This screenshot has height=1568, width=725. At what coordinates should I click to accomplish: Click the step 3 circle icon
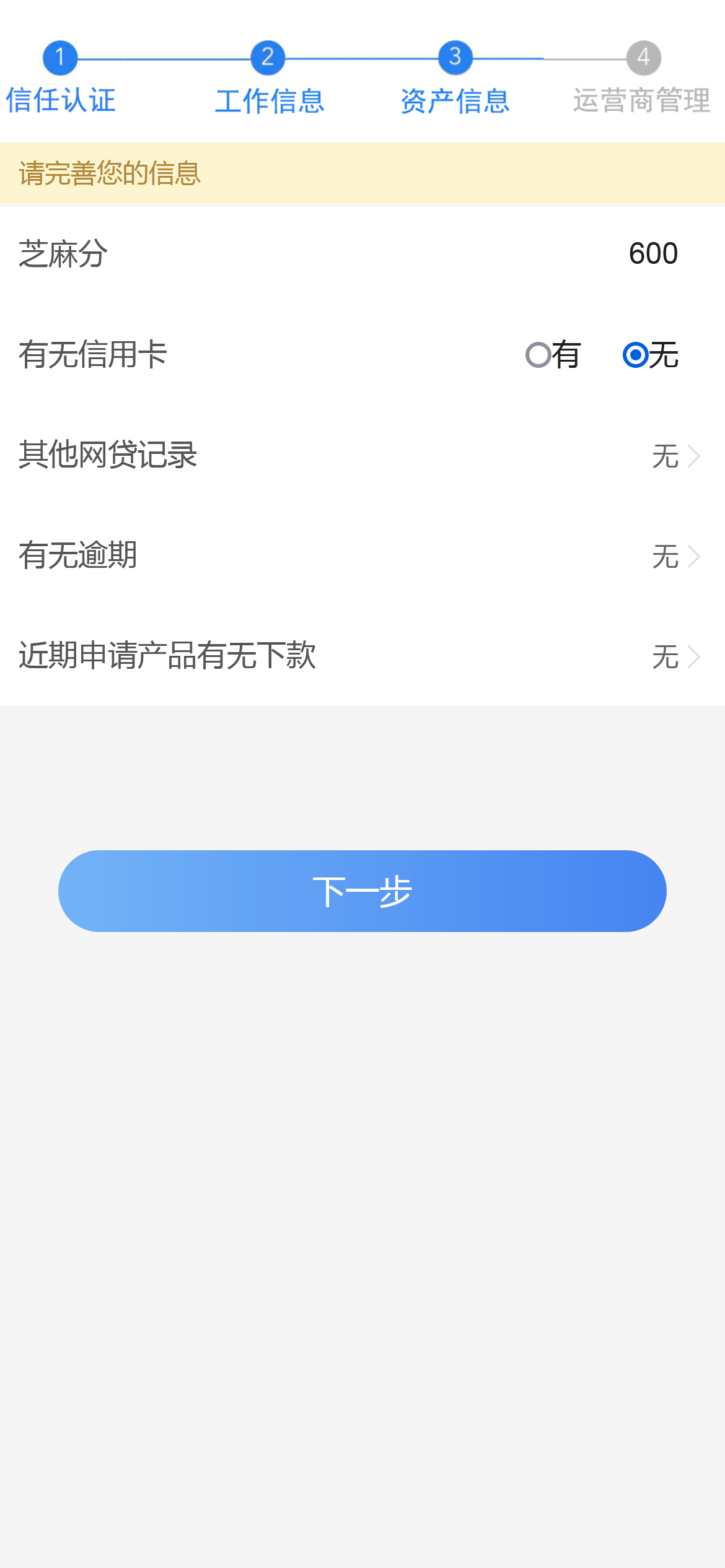click(x=455, y=58)
